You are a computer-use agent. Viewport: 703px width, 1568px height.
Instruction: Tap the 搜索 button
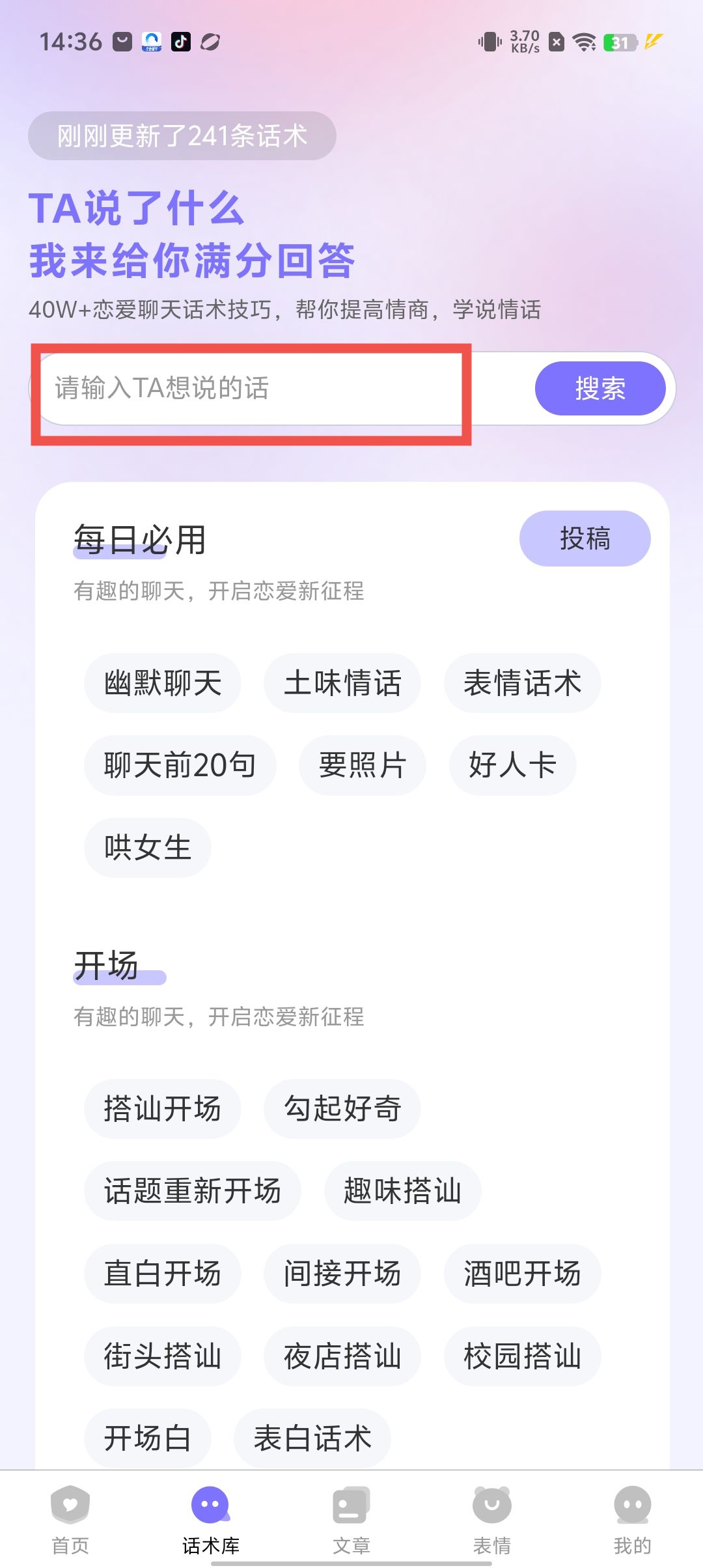[x=600, y=389]
